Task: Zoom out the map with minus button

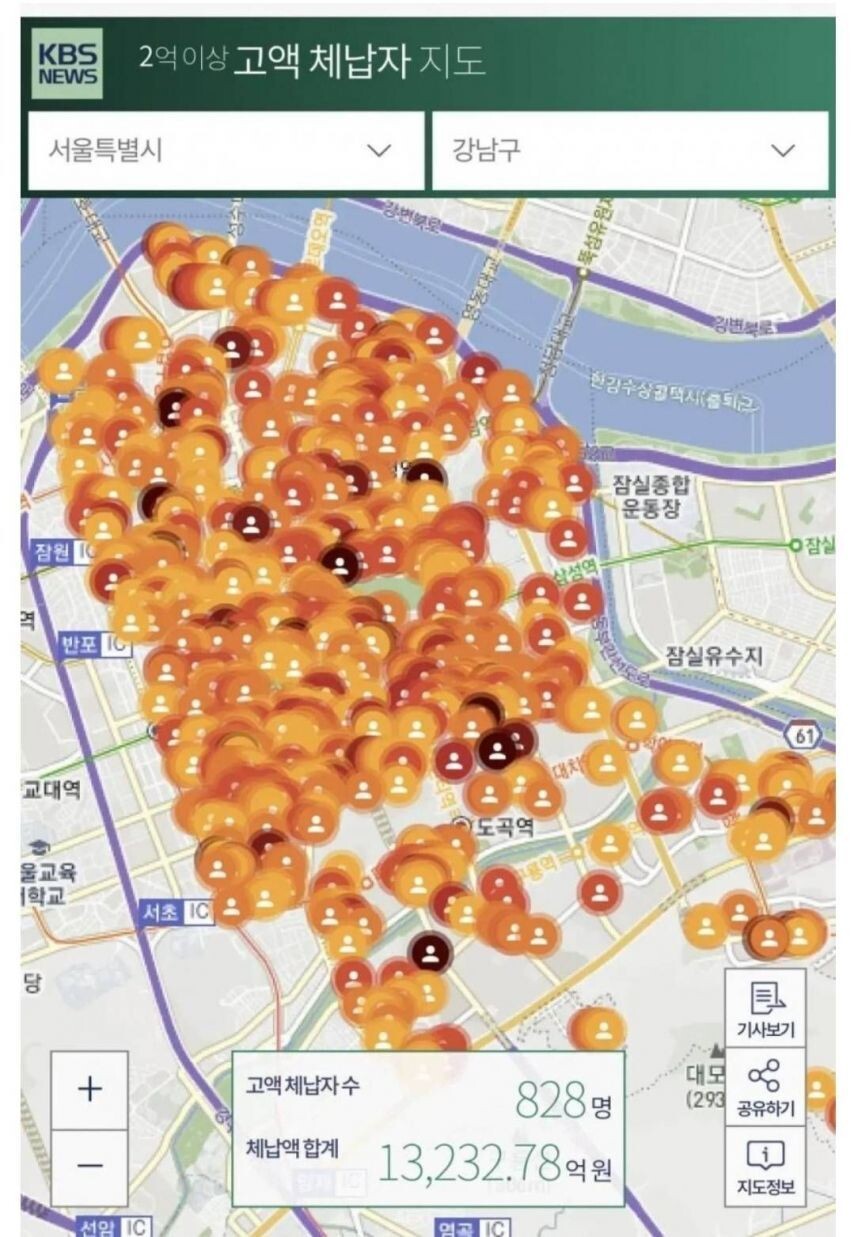Action: point(90,1166)
